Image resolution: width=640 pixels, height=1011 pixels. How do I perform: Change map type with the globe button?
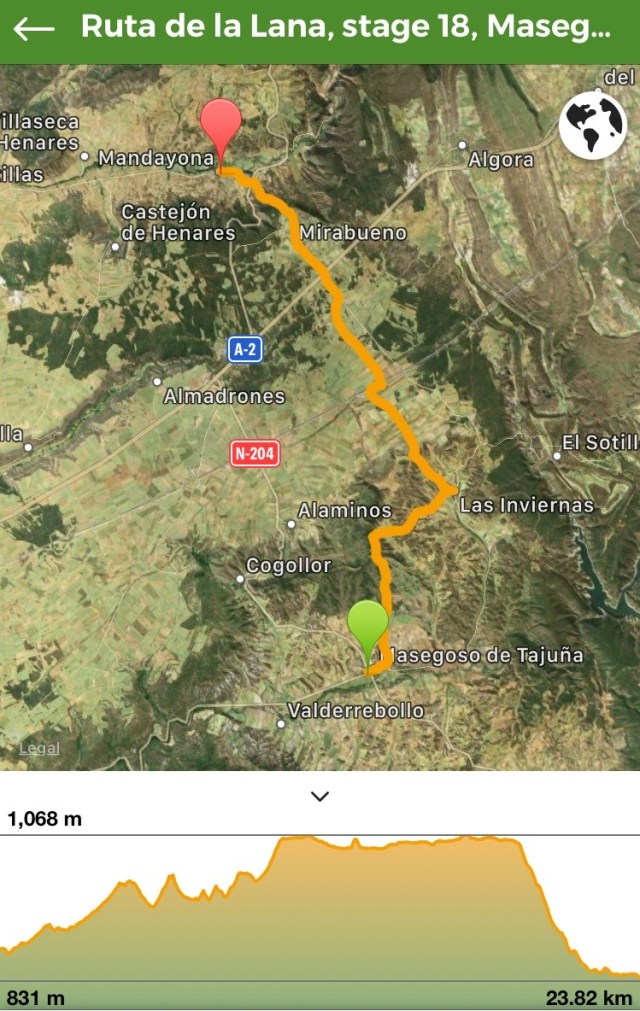click(x=592, y=125)
